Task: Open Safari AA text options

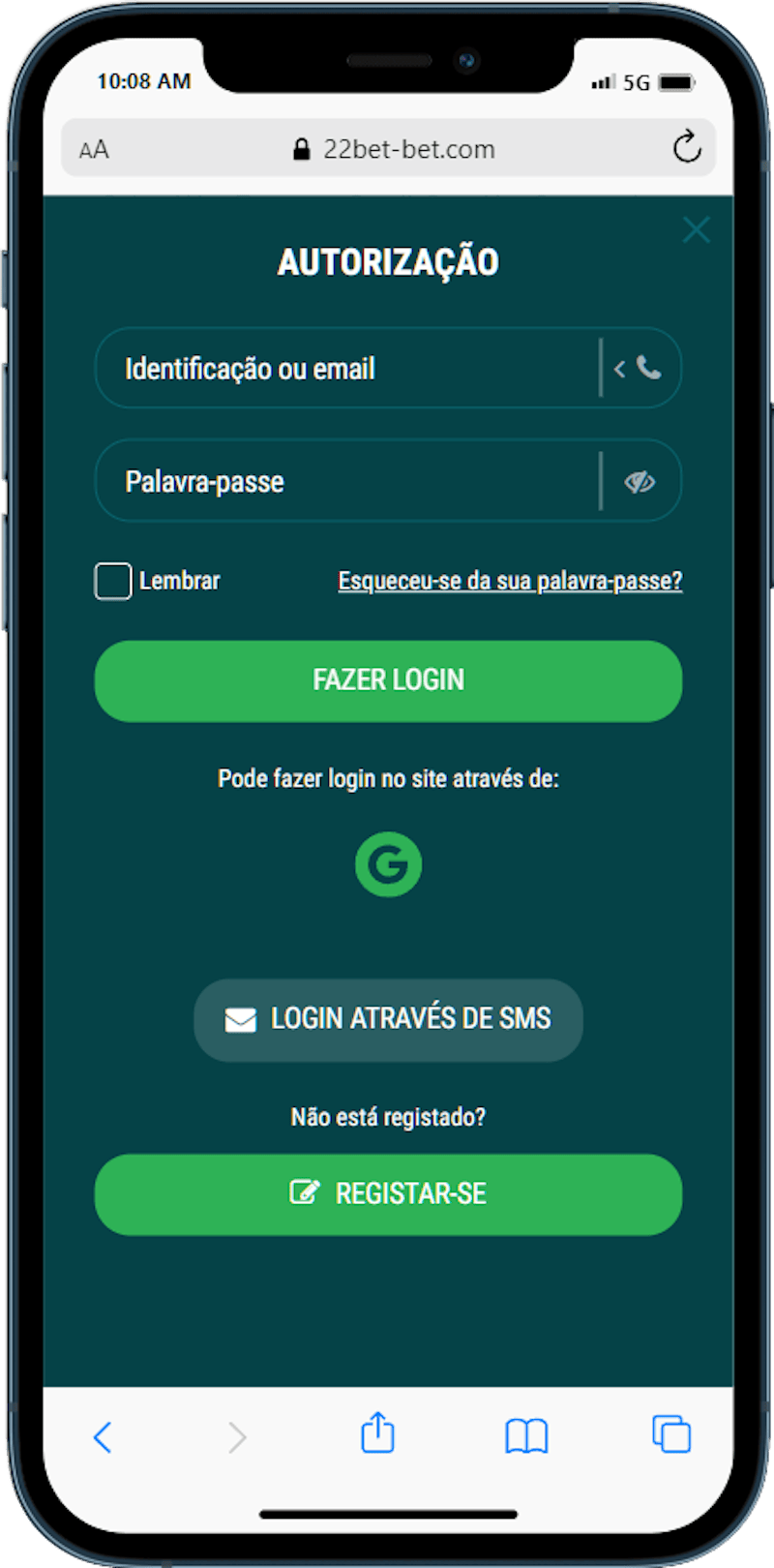Action: (94, 150)
